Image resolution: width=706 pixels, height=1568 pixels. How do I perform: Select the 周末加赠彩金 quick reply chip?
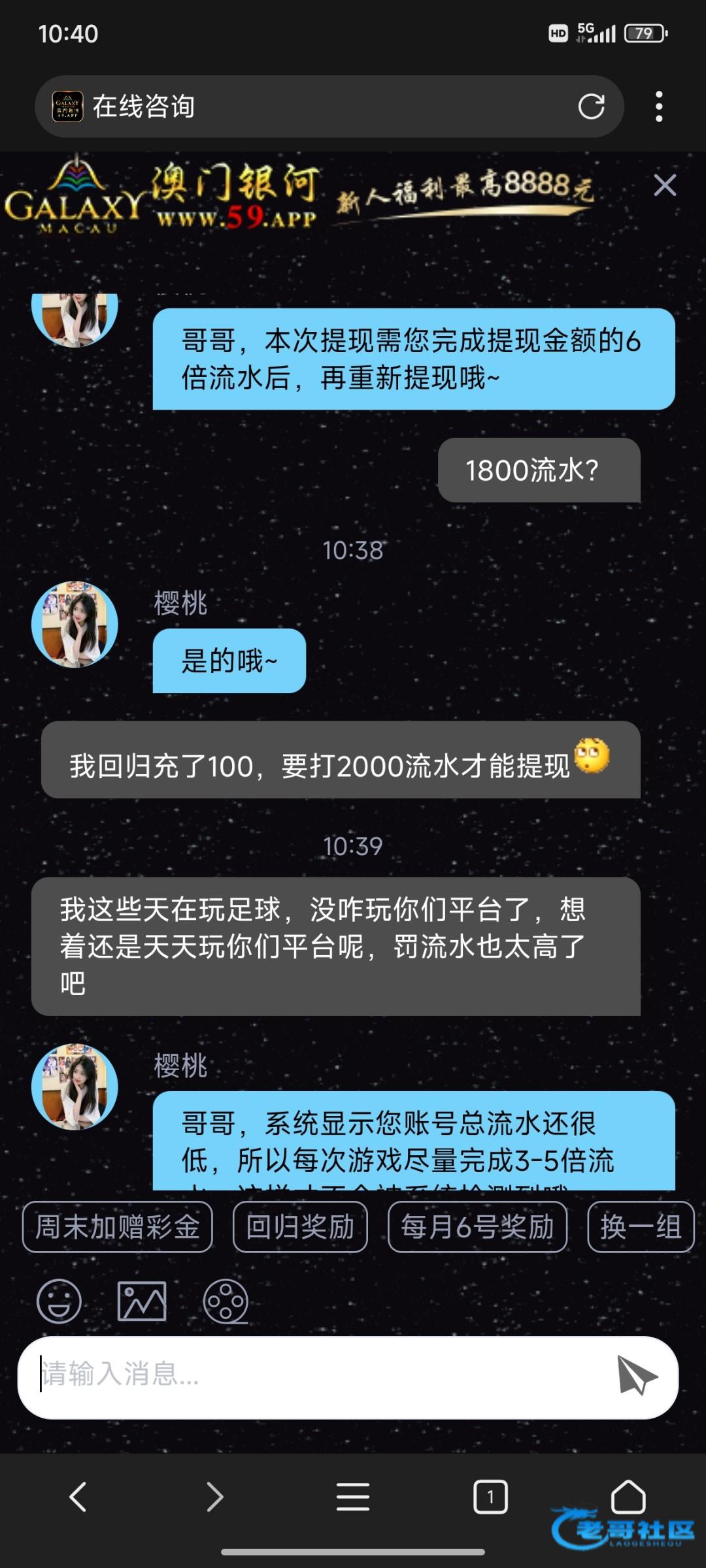click(x=118, y=1227)
